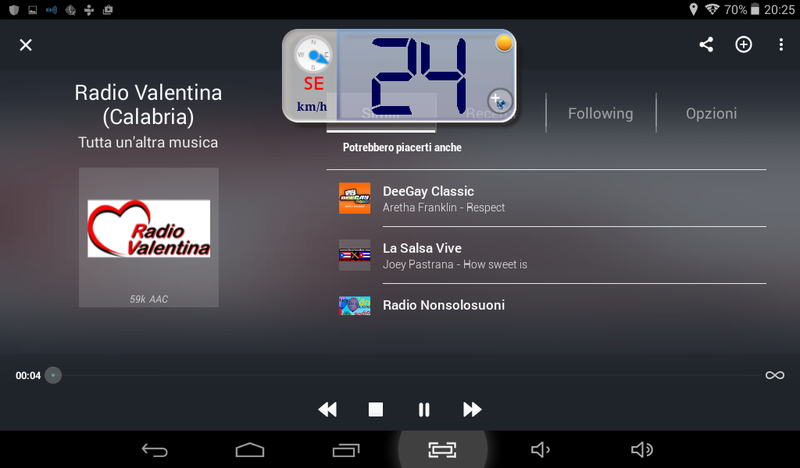Image resolution: width=800 pixels, height=468 pixels.
Task: Share this radio station
Action: click(x=706, y=45)
